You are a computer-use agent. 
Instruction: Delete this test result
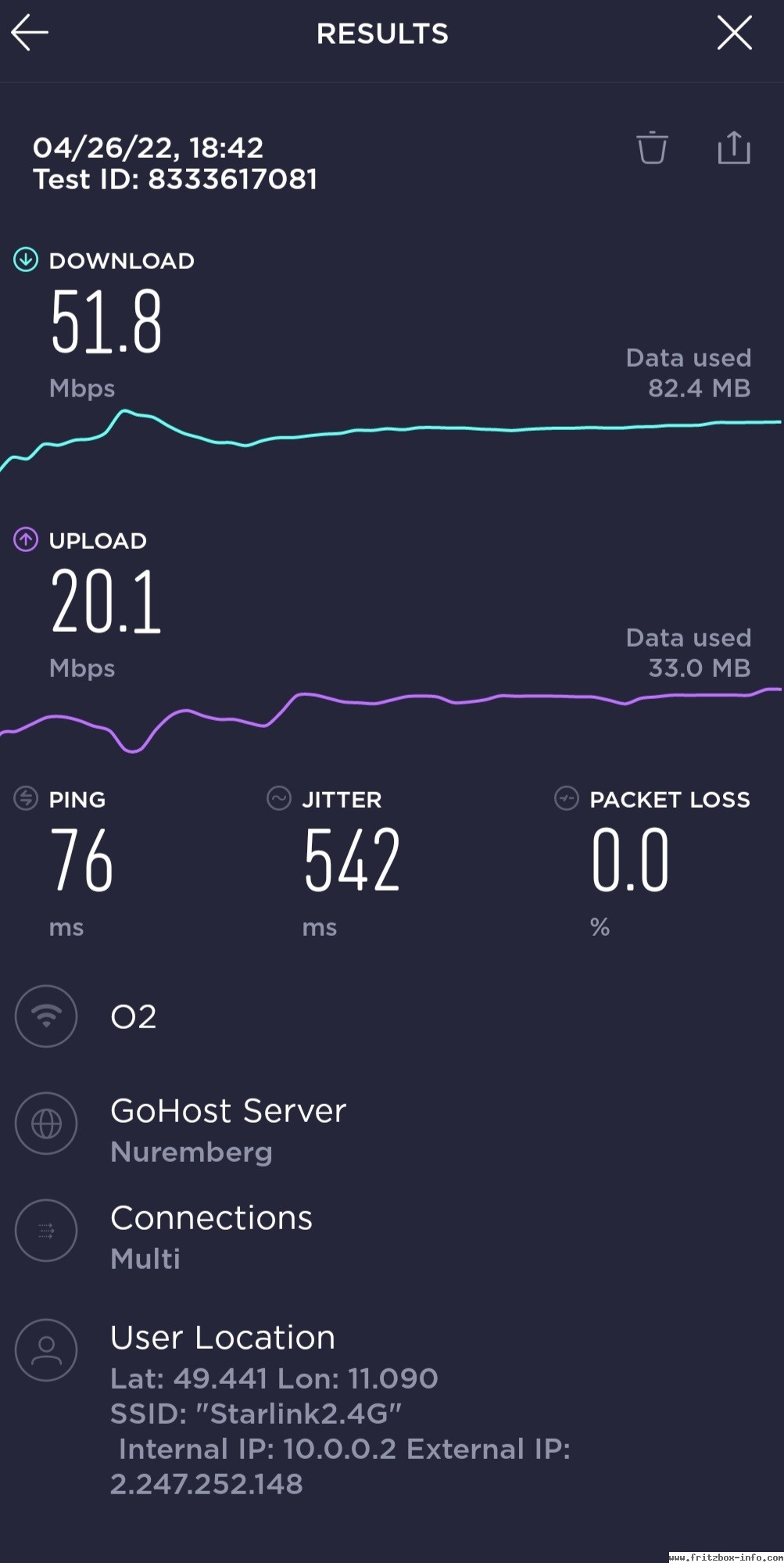tap(652, 148)
